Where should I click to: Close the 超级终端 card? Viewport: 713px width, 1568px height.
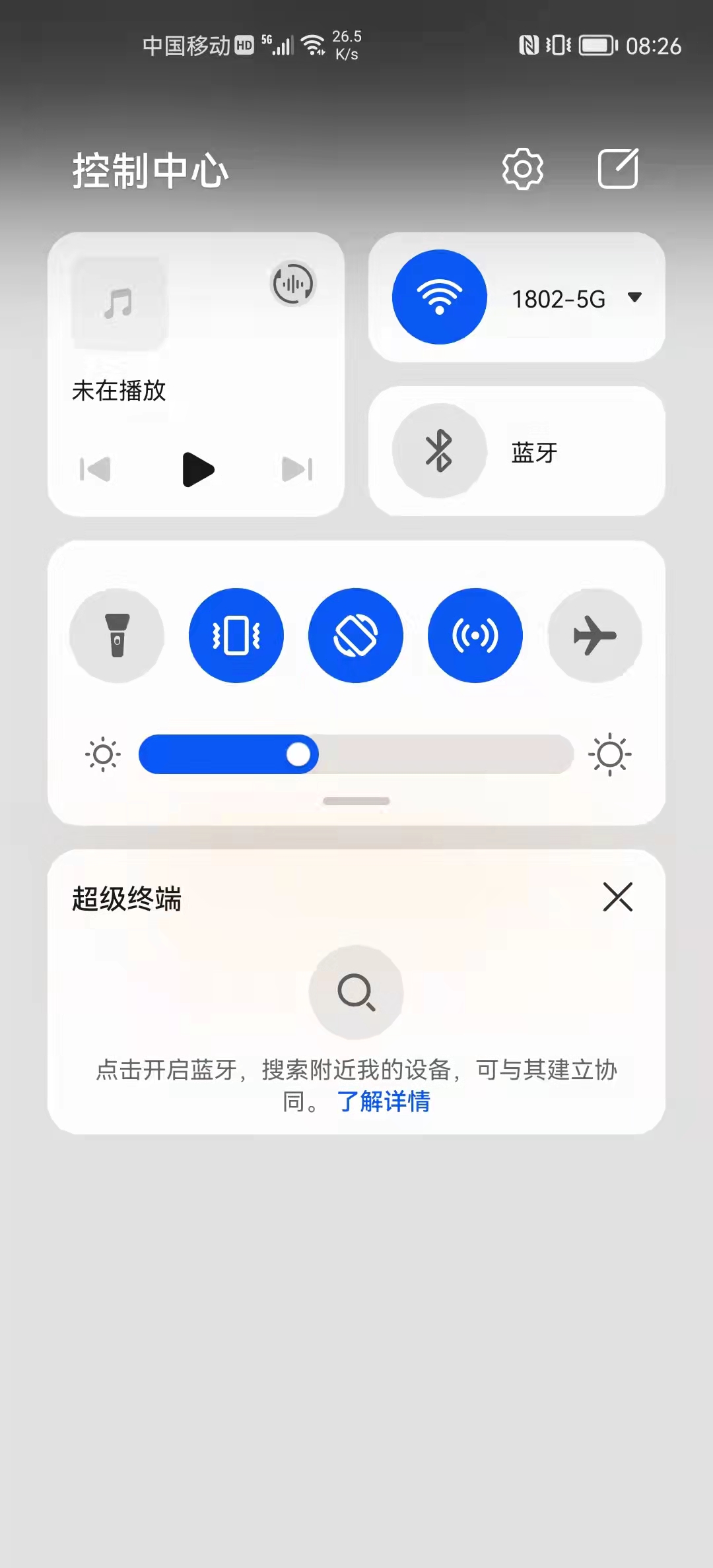618,898
